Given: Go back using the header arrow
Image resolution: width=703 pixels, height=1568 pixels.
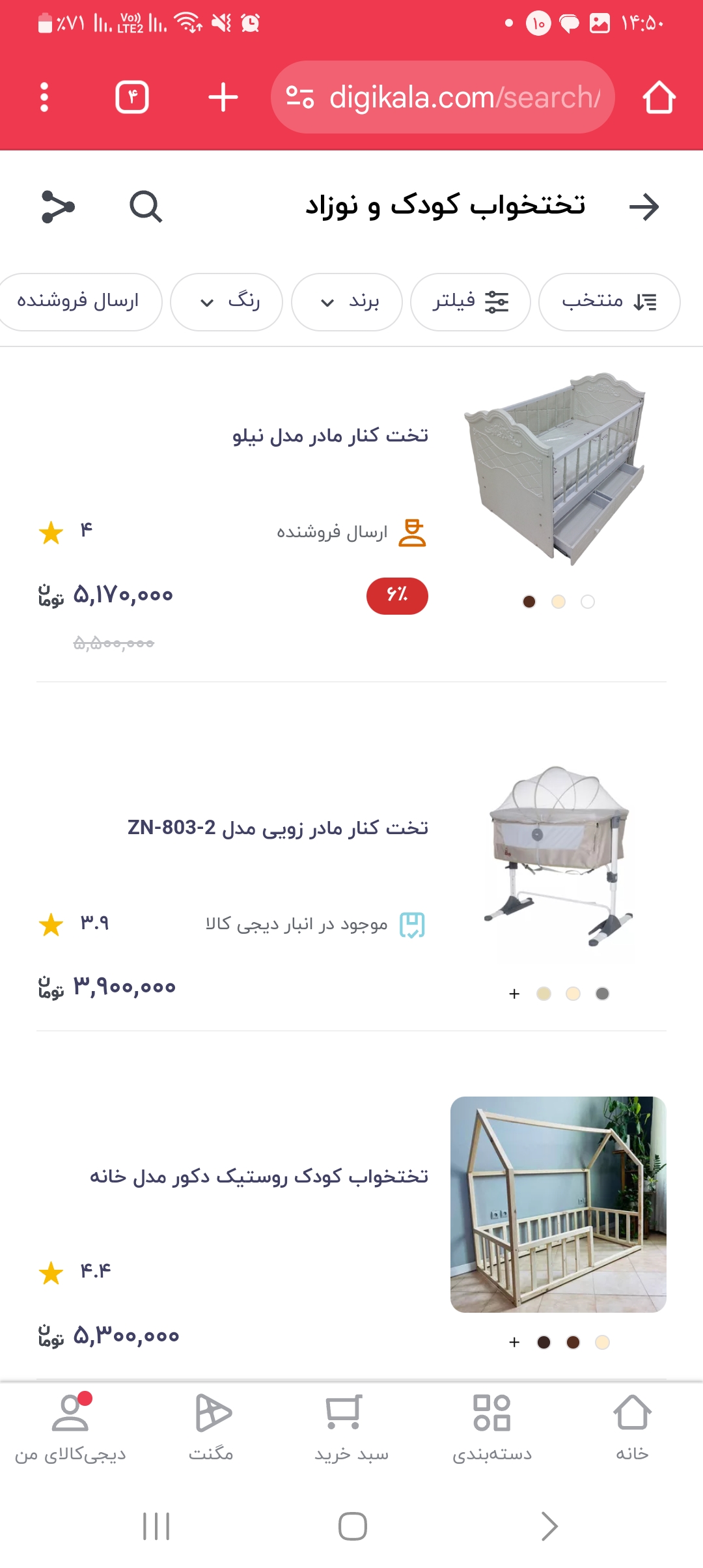Looking at the screenshot, I should (x=644, y=207).
